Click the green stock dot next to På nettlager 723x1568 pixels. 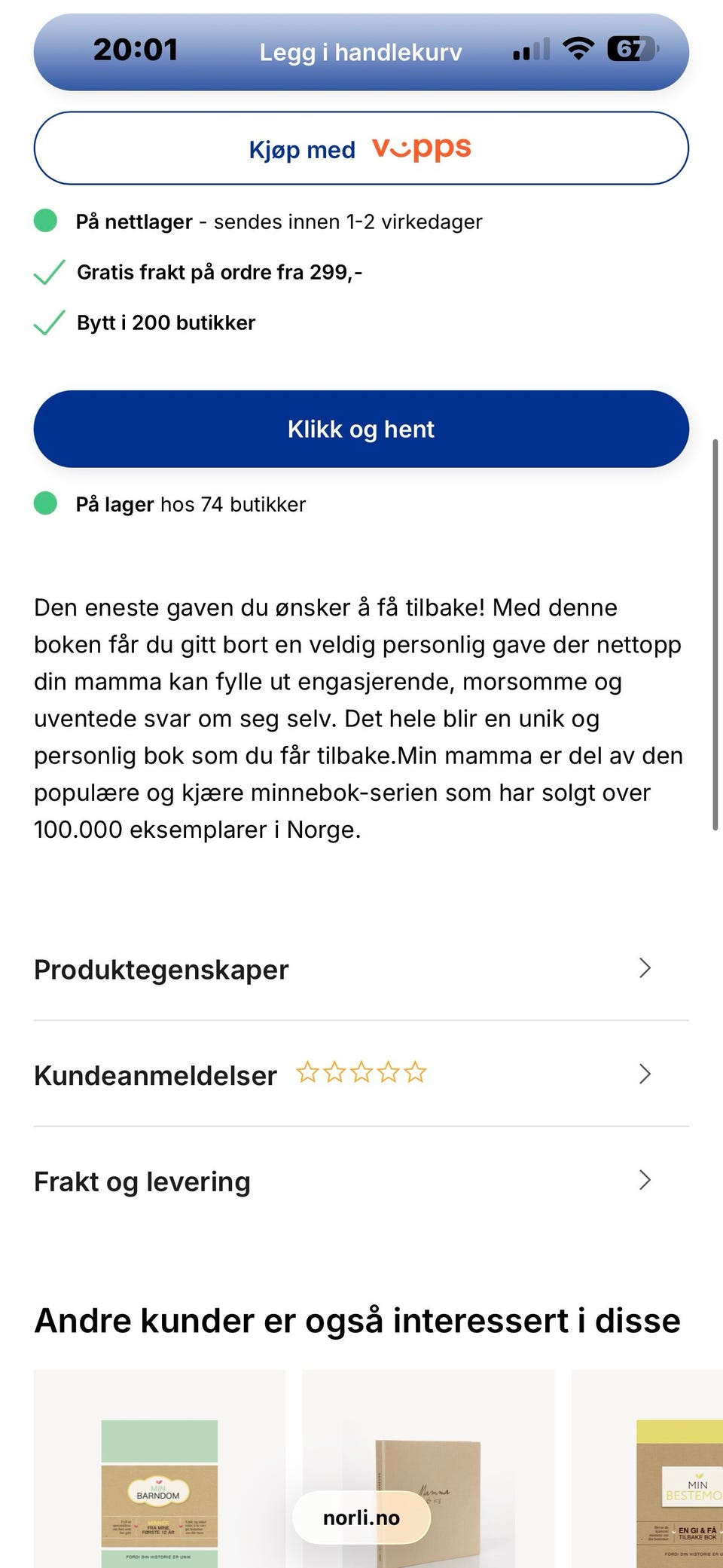[x=47, y=221]
